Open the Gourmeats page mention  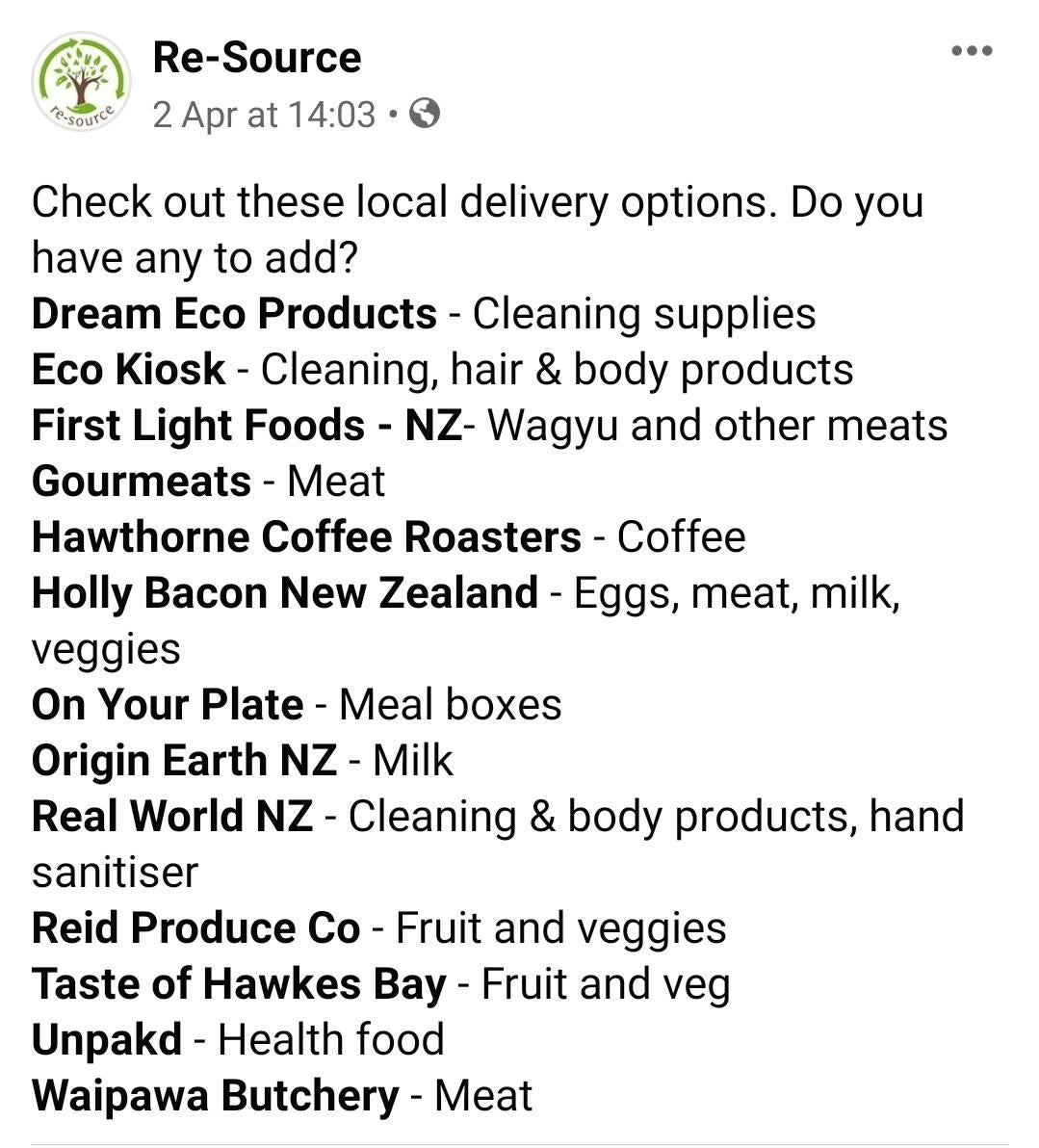142,482
